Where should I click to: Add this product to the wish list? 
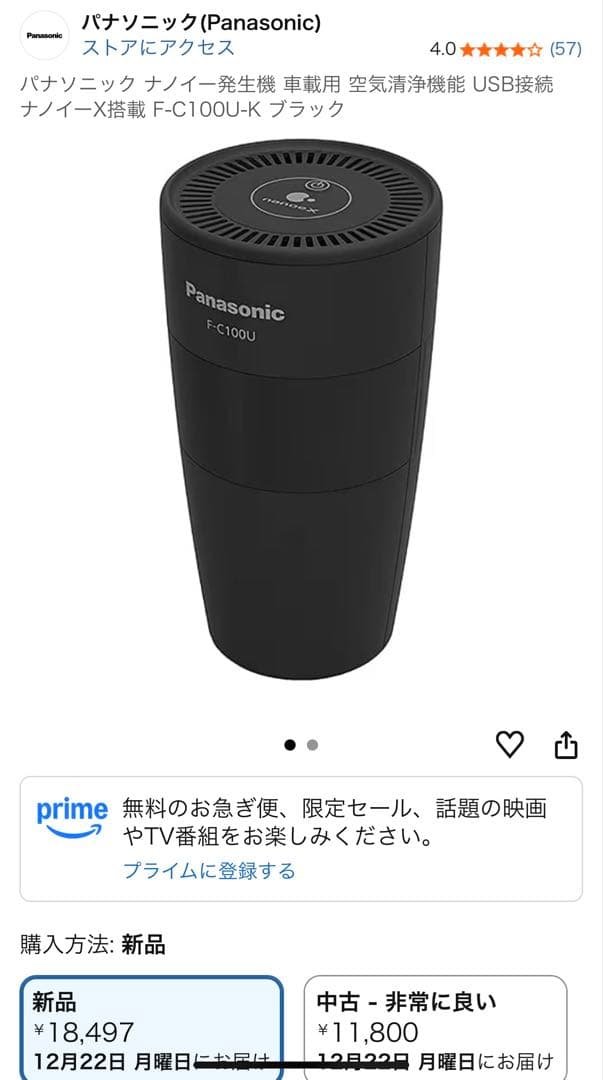(510, 744)
